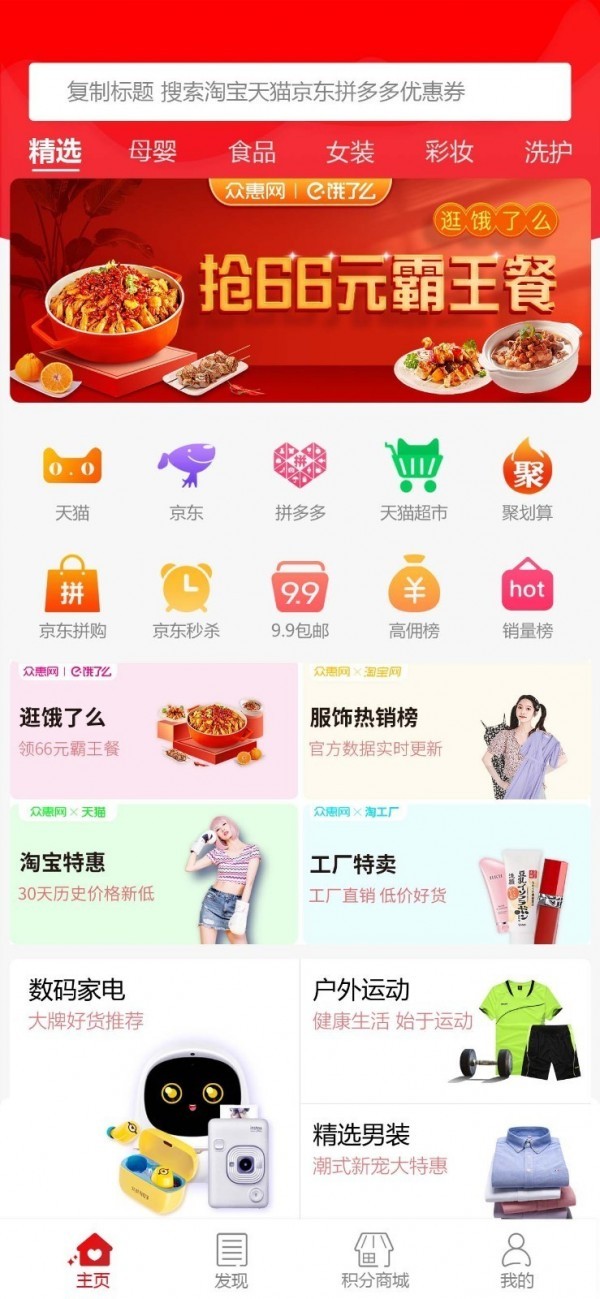Switch to the 食品 tab
600x1299 pixels.
tap(252, 152)
